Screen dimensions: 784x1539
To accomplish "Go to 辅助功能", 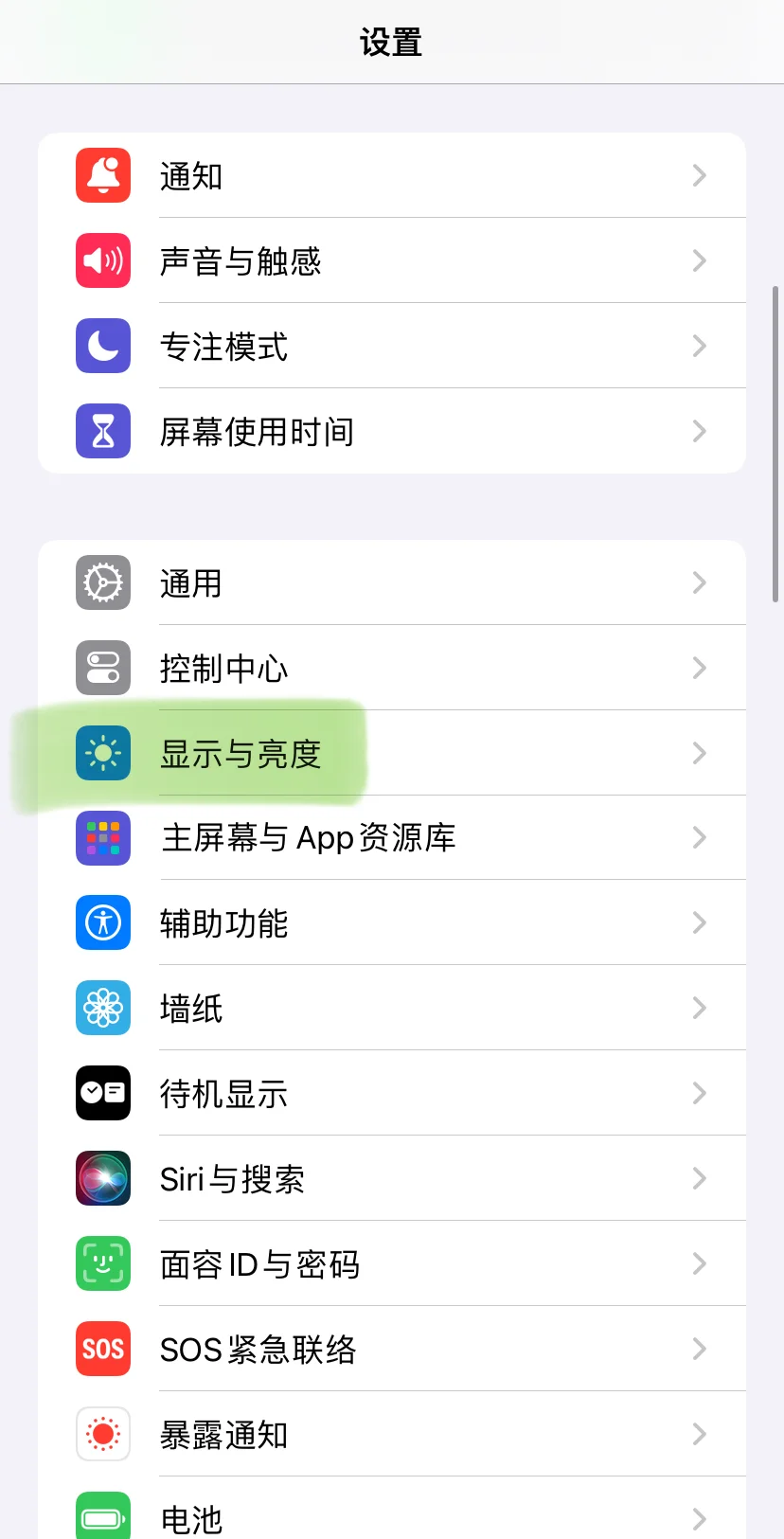I will [x=392, y=922].
